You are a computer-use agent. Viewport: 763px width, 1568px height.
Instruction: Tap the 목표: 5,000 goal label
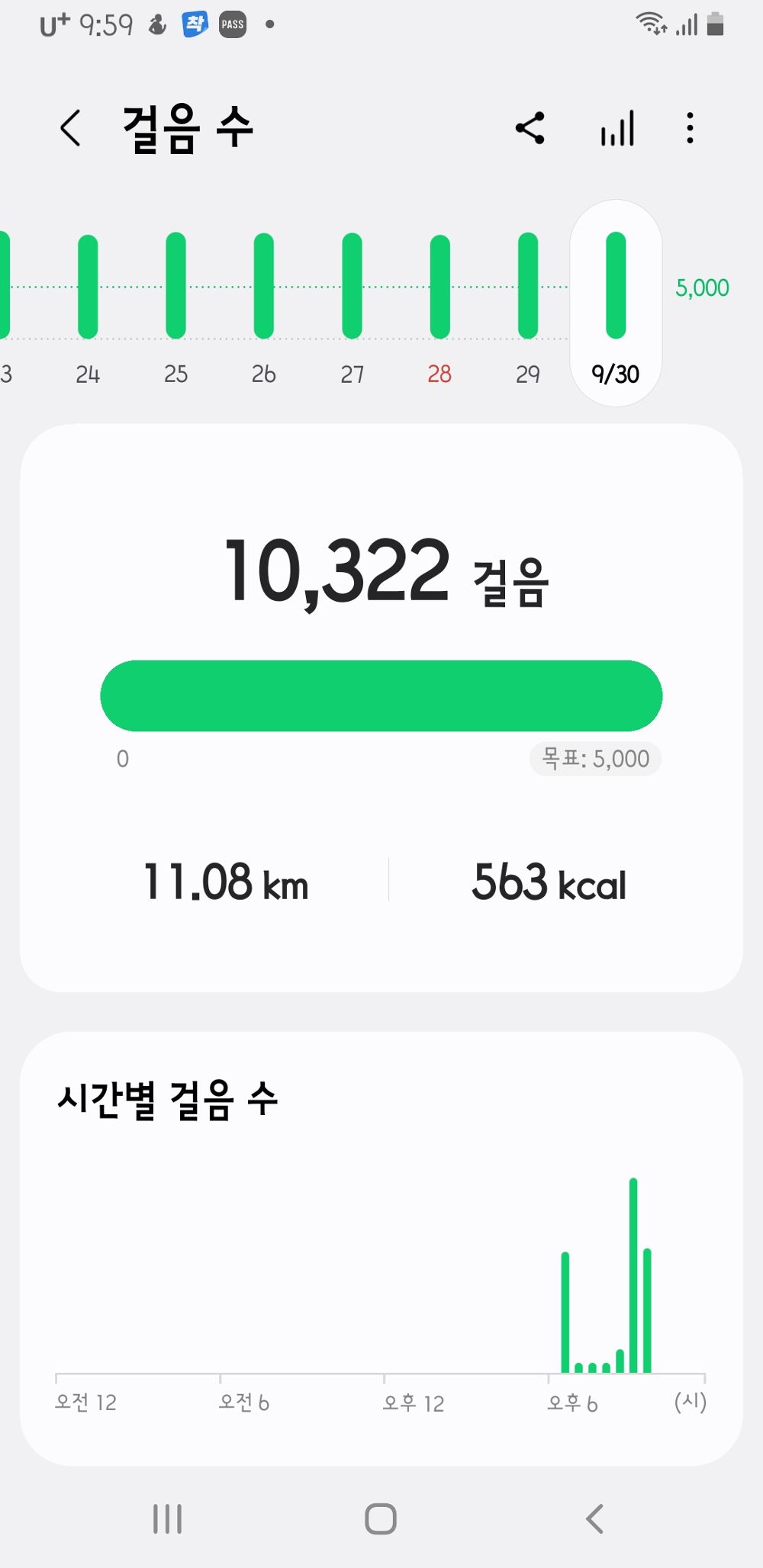pyautogui.click(x=594, y=758)
